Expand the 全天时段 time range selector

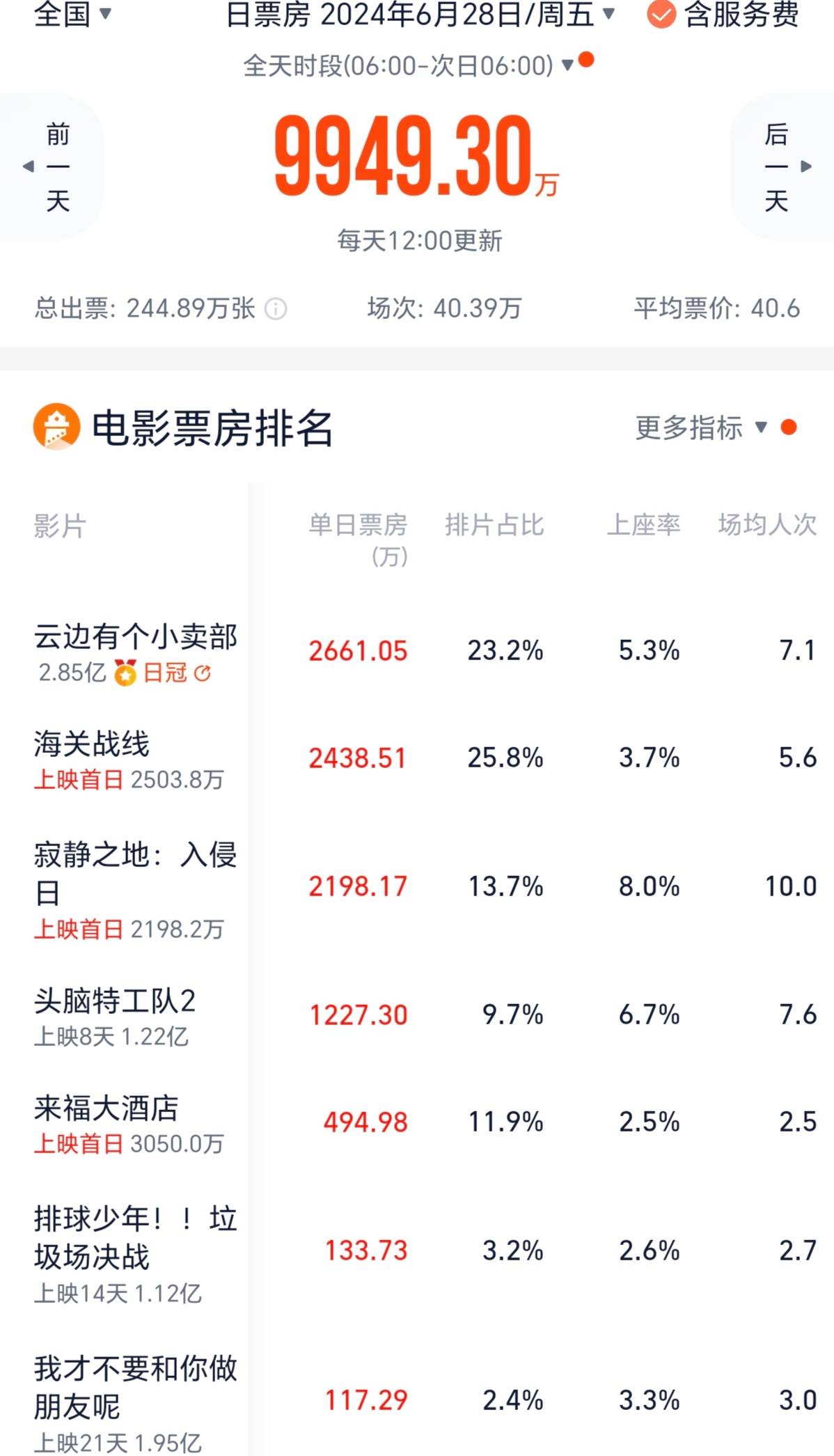[x=408, y=66]
